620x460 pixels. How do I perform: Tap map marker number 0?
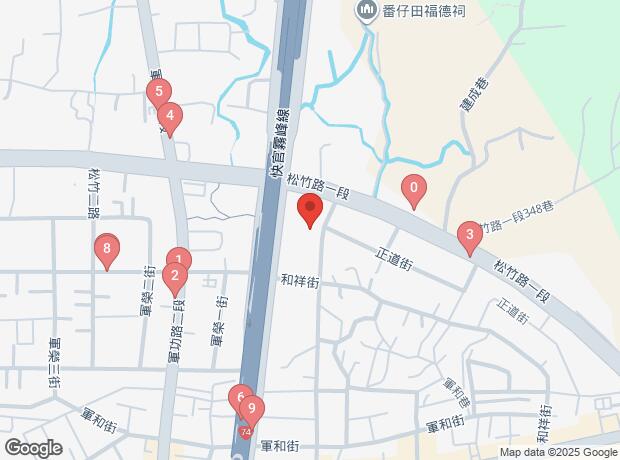pyautogui.click(x=413, y=187)
